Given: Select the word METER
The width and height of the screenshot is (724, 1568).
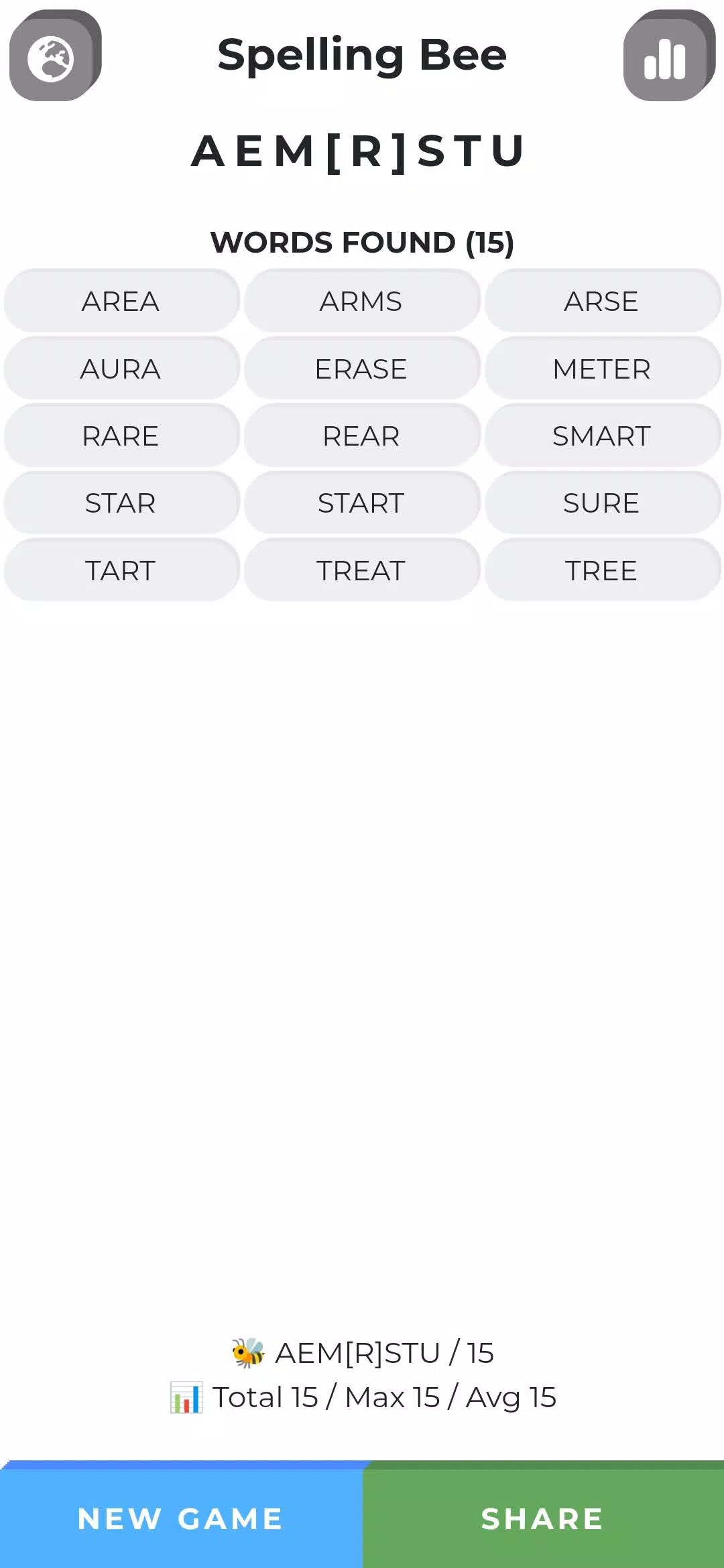Looking at the screenshot, I should point(602,369).
